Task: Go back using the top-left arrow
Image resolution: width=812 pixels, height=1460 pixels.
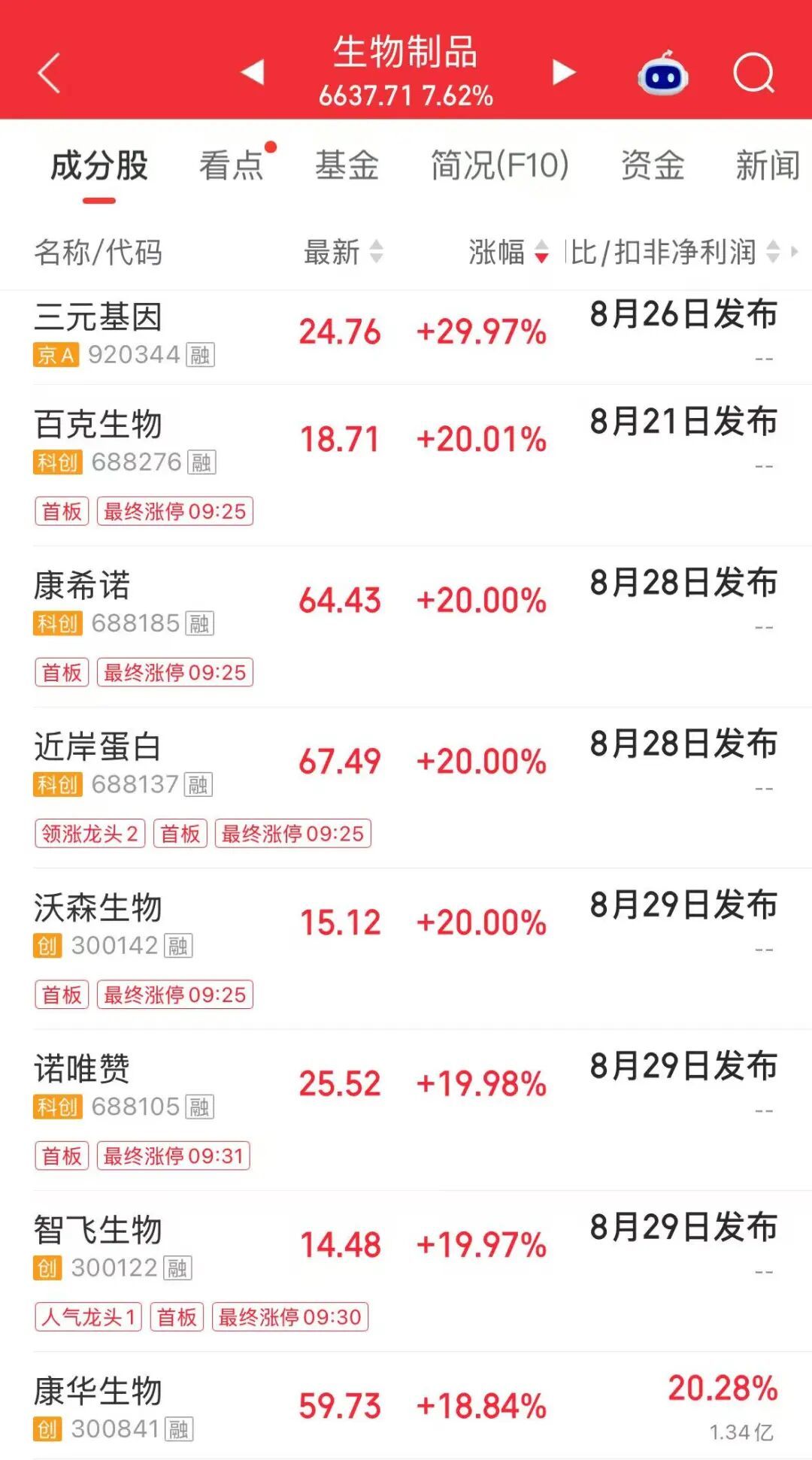Action: [x=50, y=73]
